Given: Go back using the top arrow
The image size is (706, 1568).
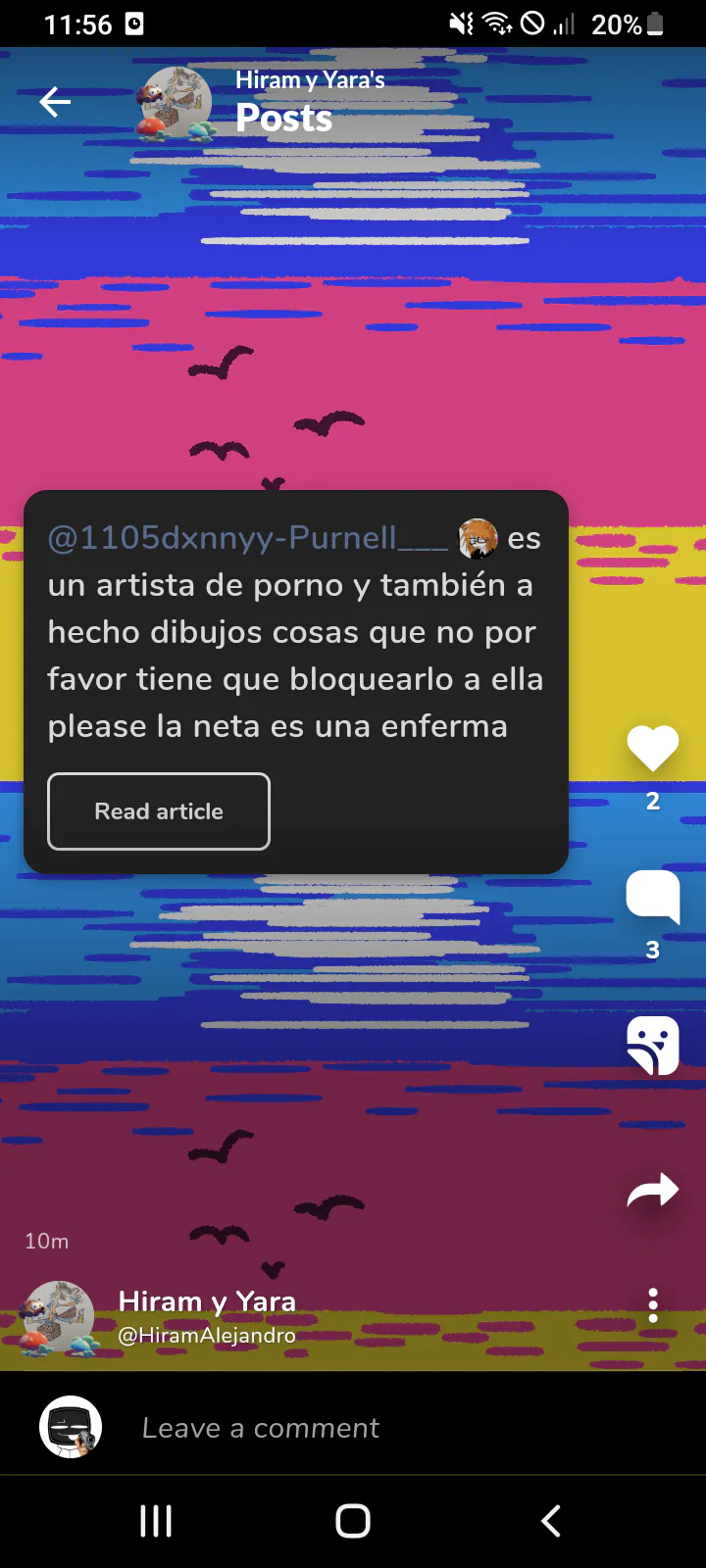Looking at the screenshot, I should pos(55,102).
